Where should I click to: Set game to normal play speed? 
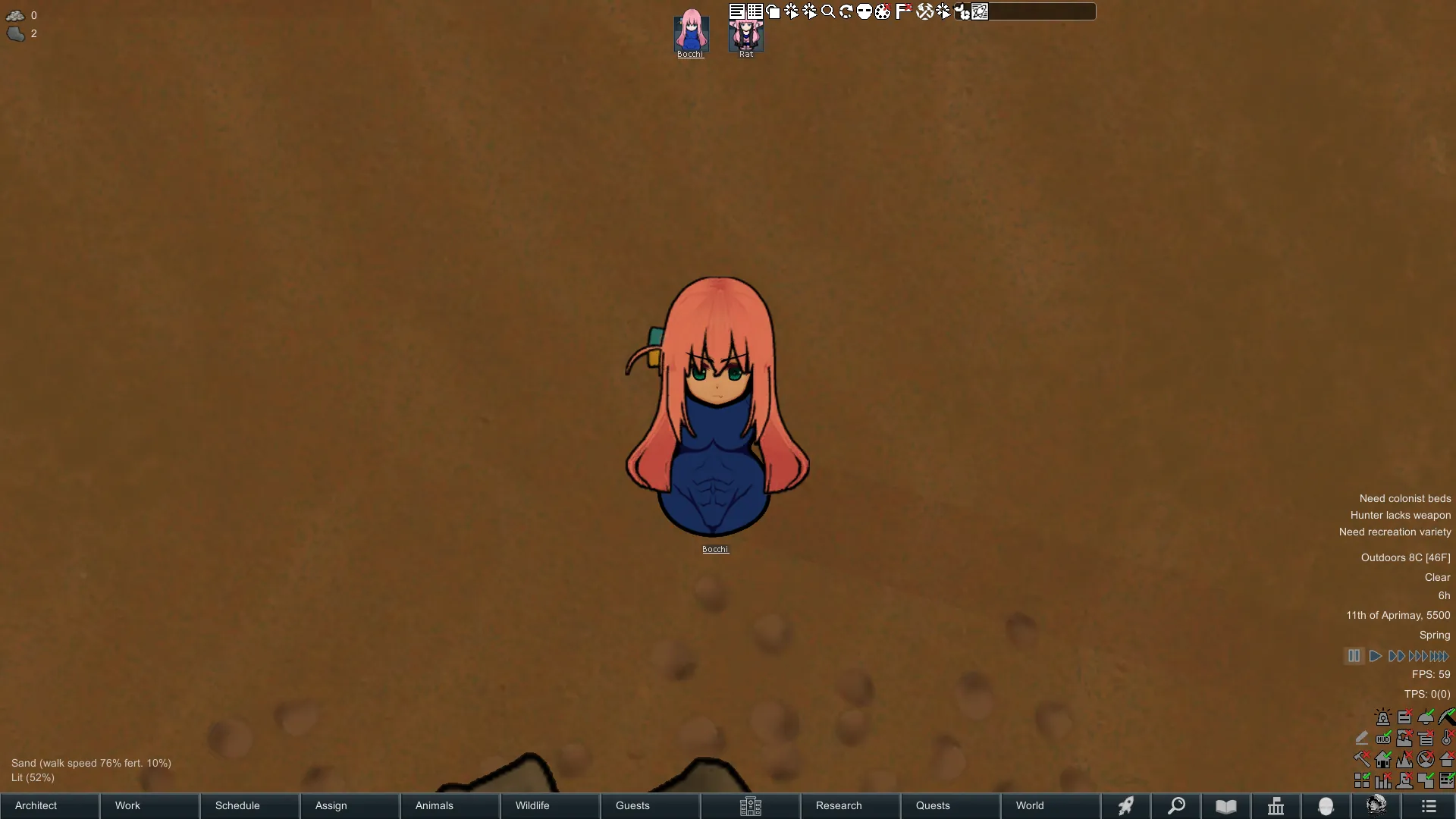point(1375,656)
